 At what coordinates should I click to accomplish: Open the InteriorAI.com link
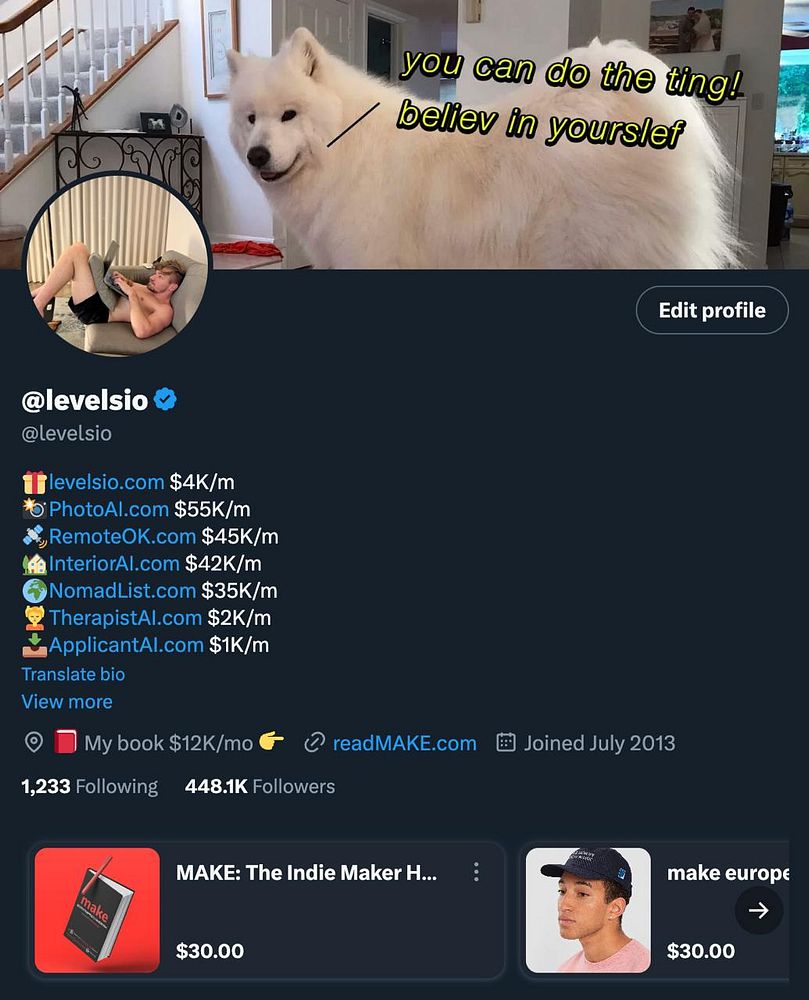114,563
